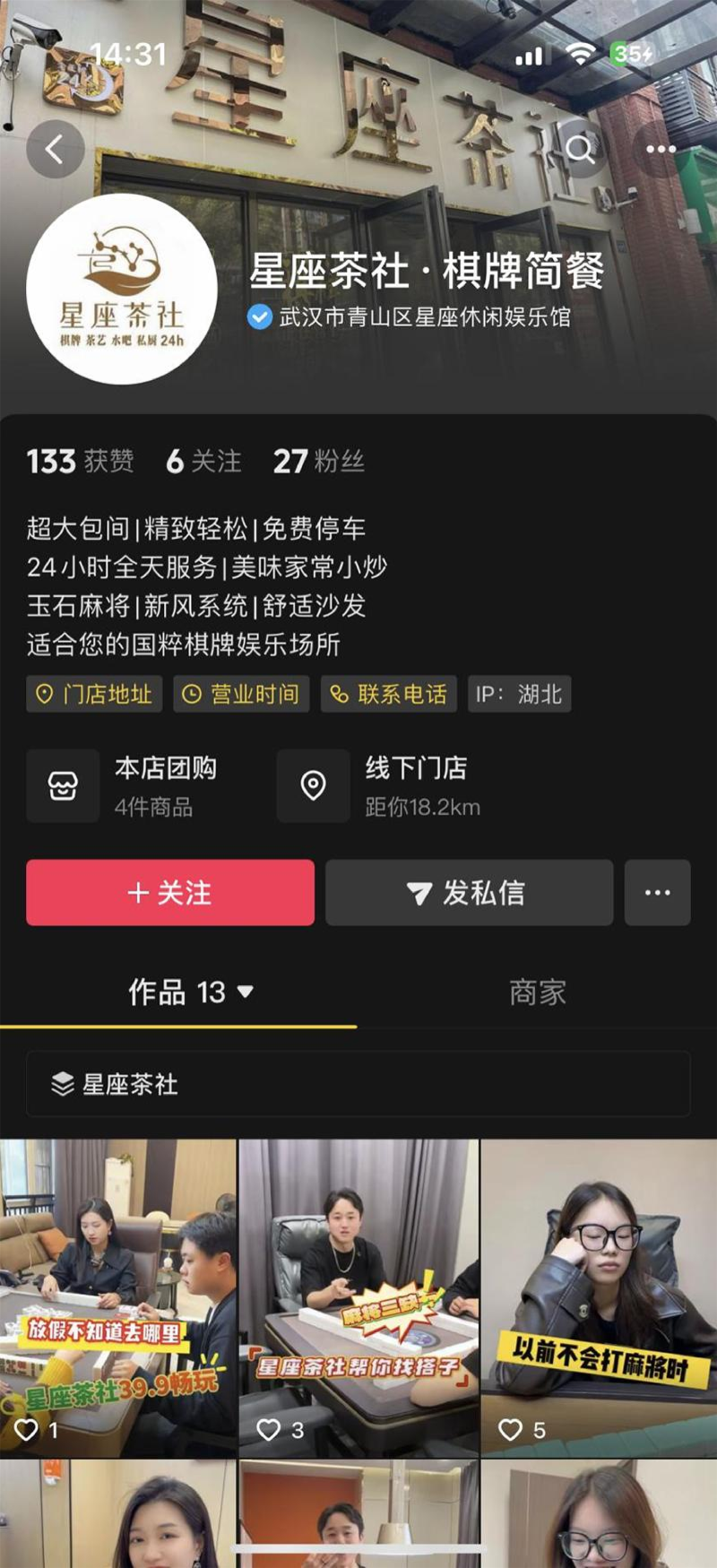Follow the account with 关注 button

pos(170,893)
